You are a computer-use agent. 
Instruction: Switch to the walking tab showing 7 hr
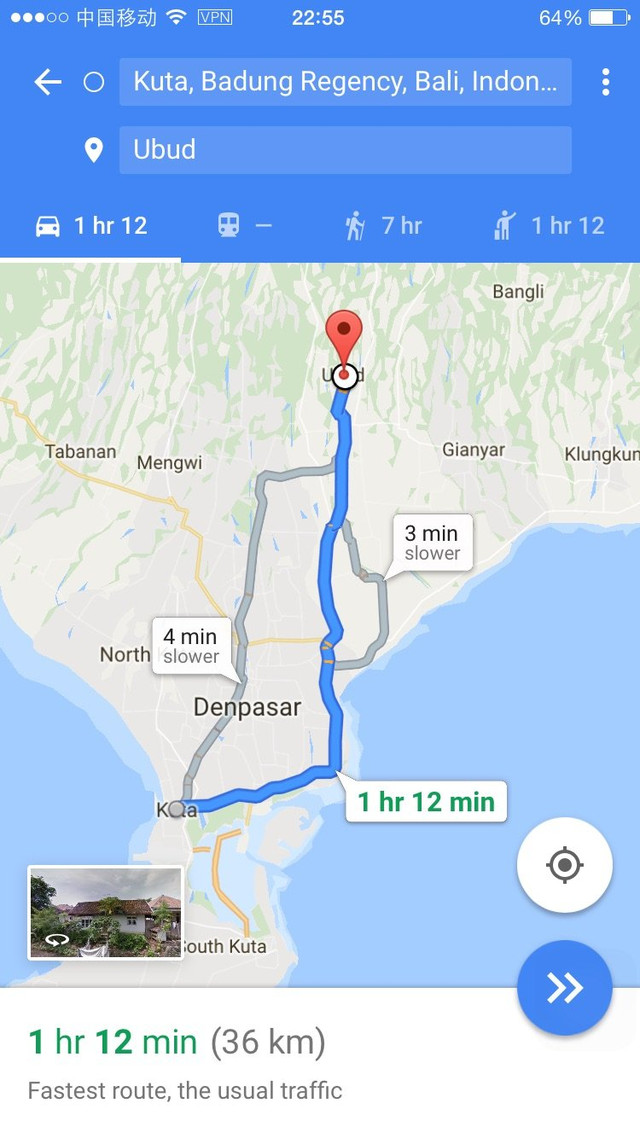(384, 226)
